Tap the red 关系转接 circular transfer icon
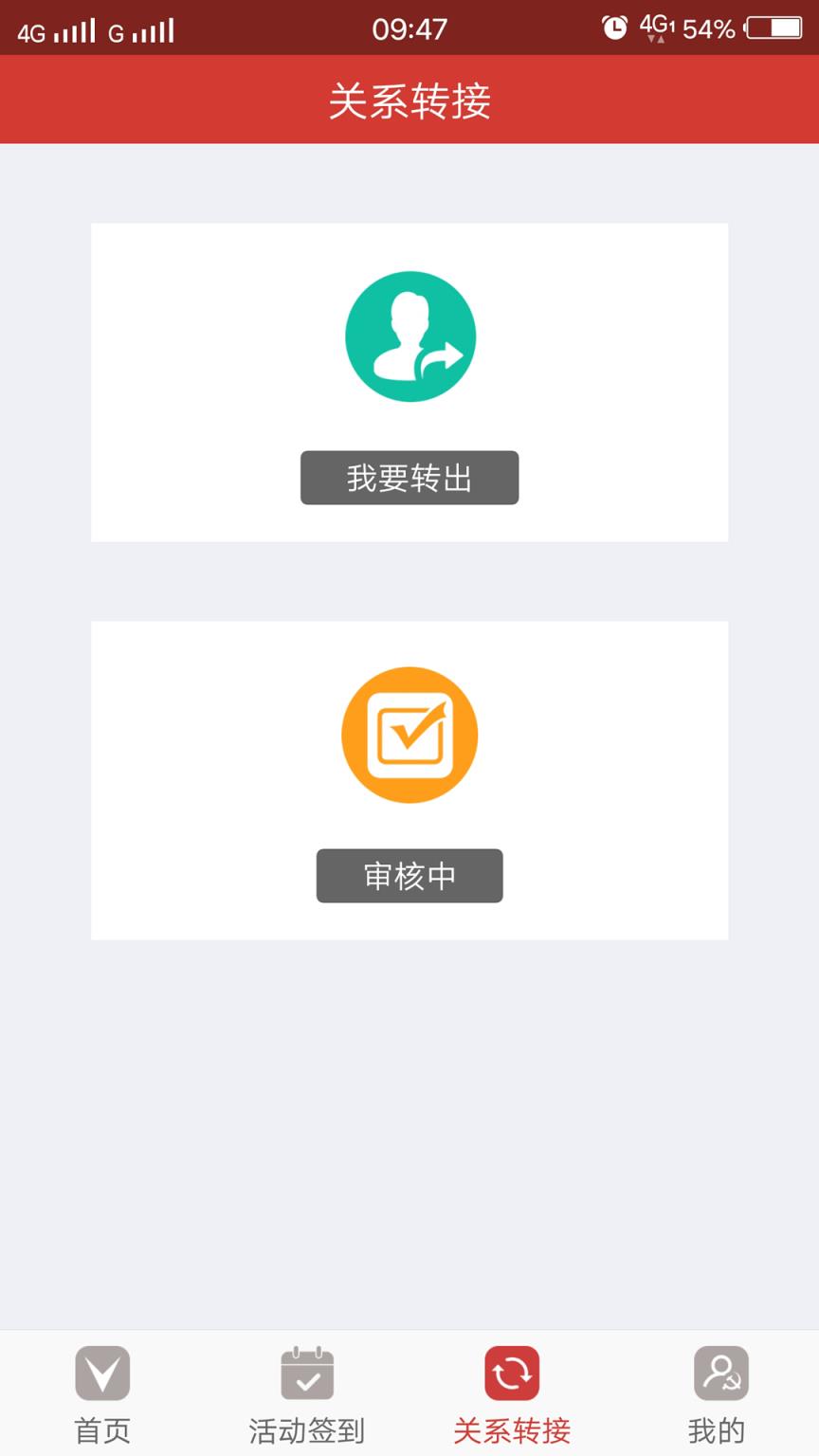Screen dimensions: 819x1456 pyautogui.click(x=512, y=1372)
